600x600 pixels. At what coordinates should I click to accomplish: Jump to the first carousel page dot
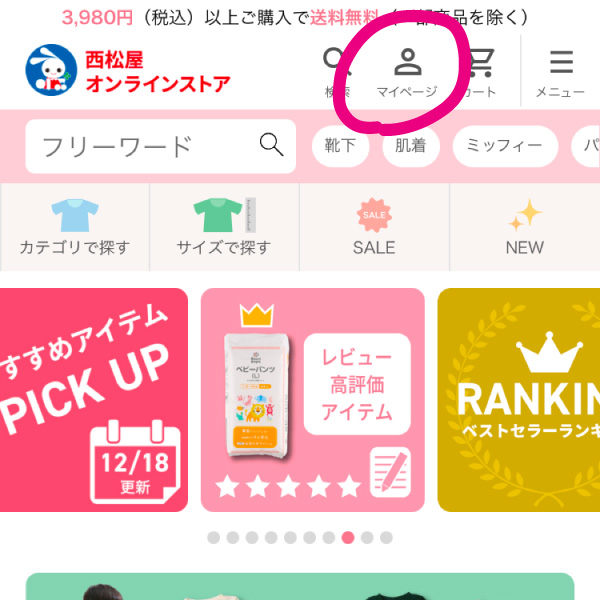214,537
